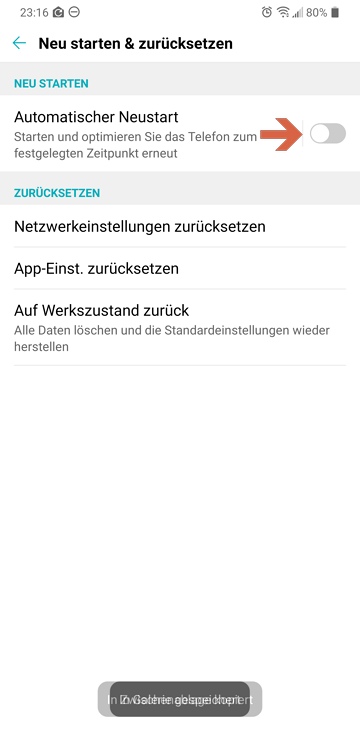Select Auf Werkszustand zurück
The height and width of the screenshot is (738, 360).
point(180,328)
